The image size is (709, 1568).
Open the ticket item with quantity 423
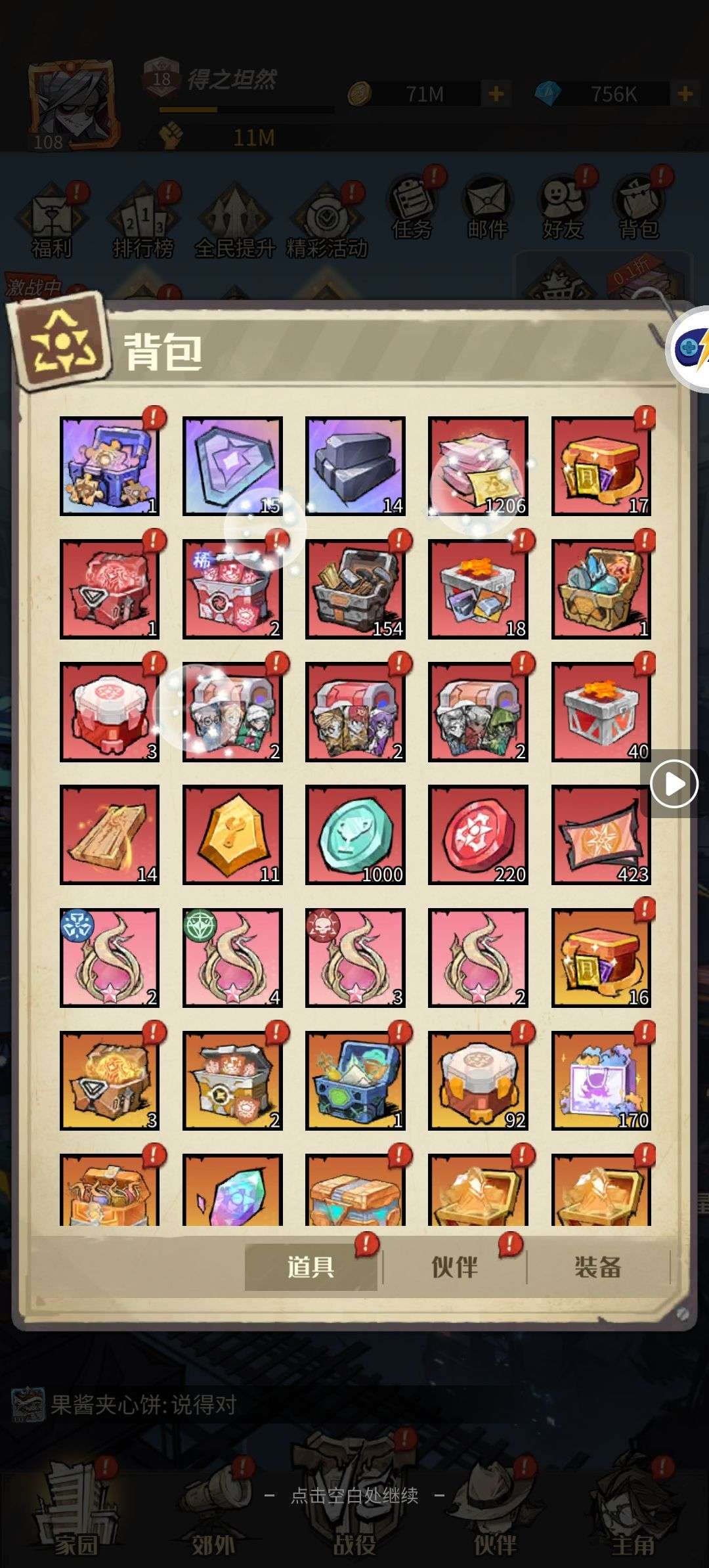601,835
